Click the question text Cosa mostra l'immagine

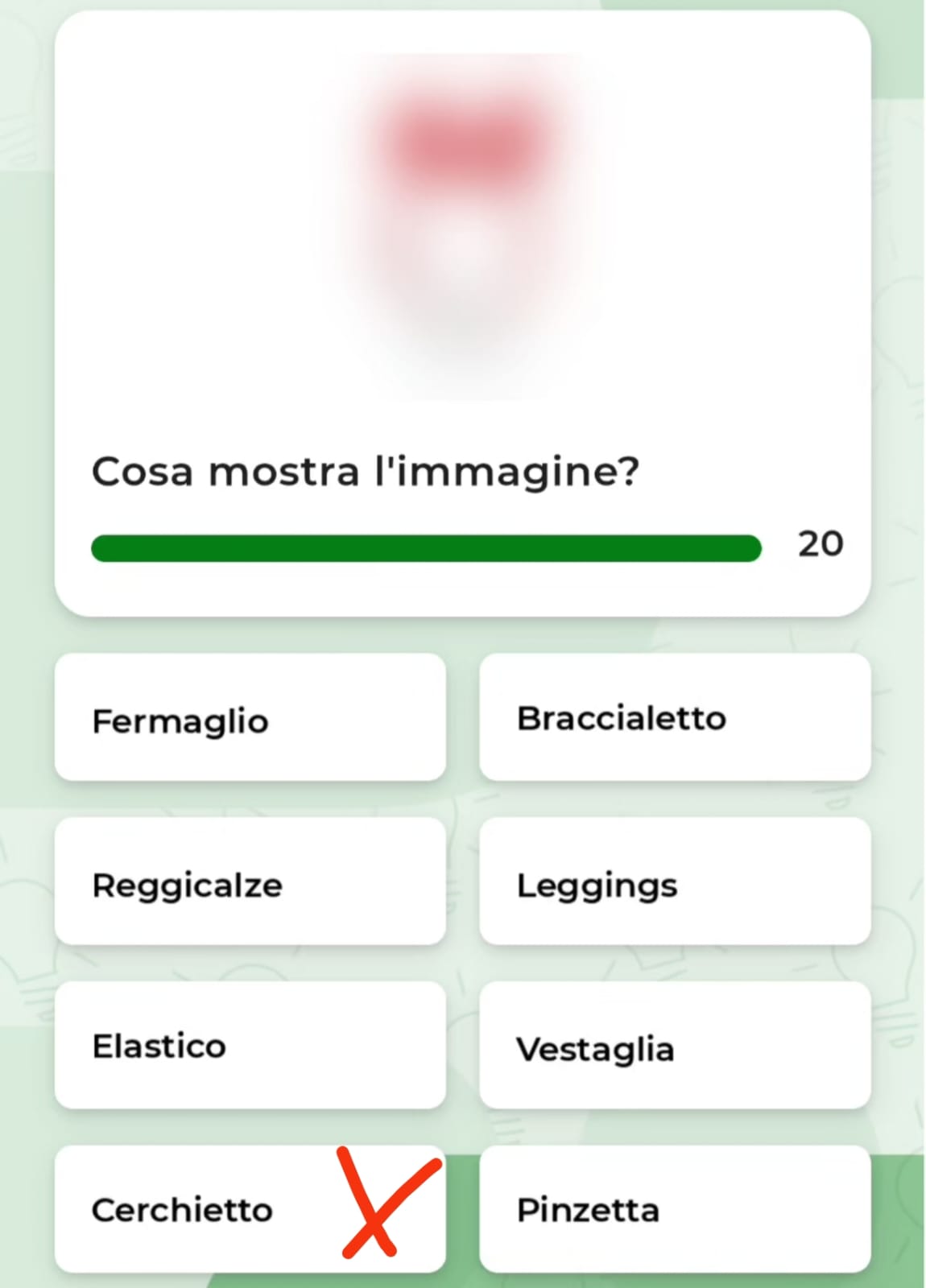(366, 473)
